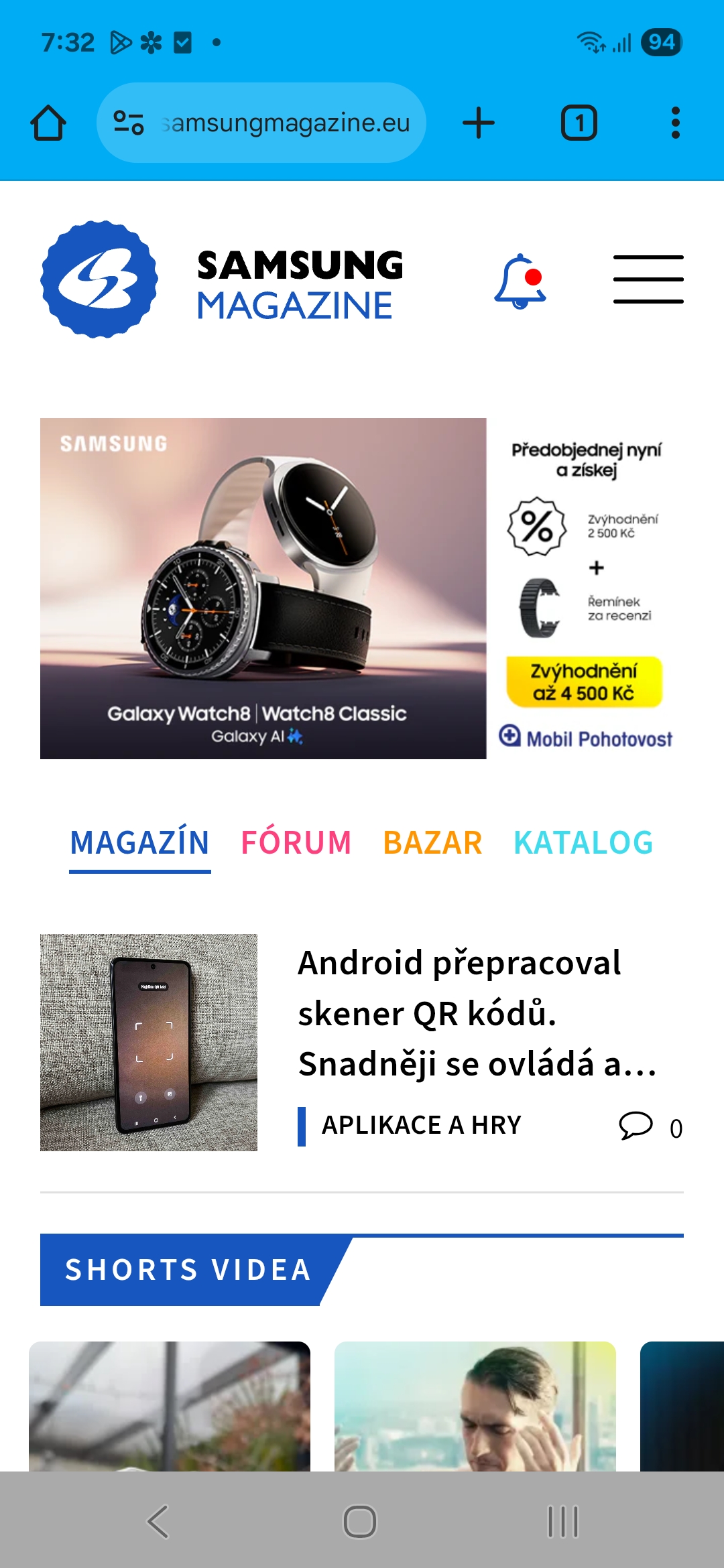This screenshot has width=724, height=1568.
Task: Switch to the Fórum tab
Action: point(296,842)
